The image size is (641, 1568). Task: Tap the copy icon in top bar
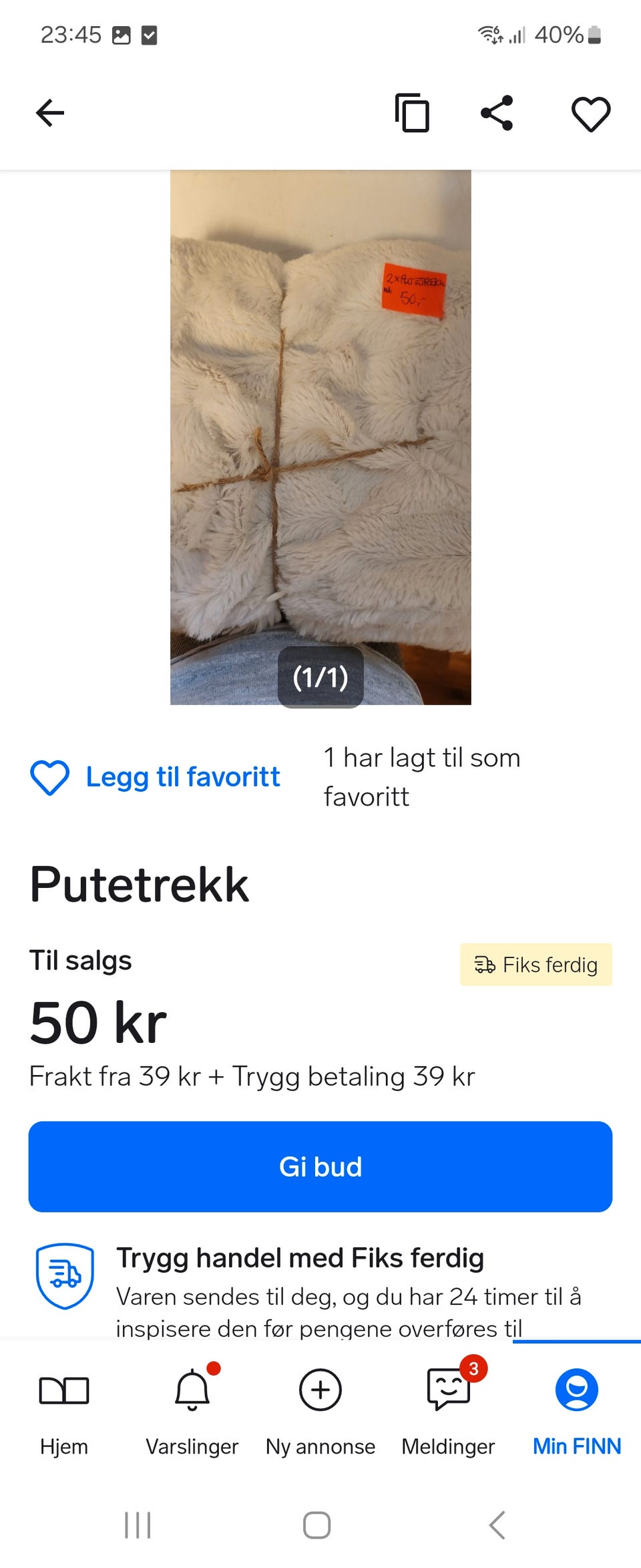(412, 113)
